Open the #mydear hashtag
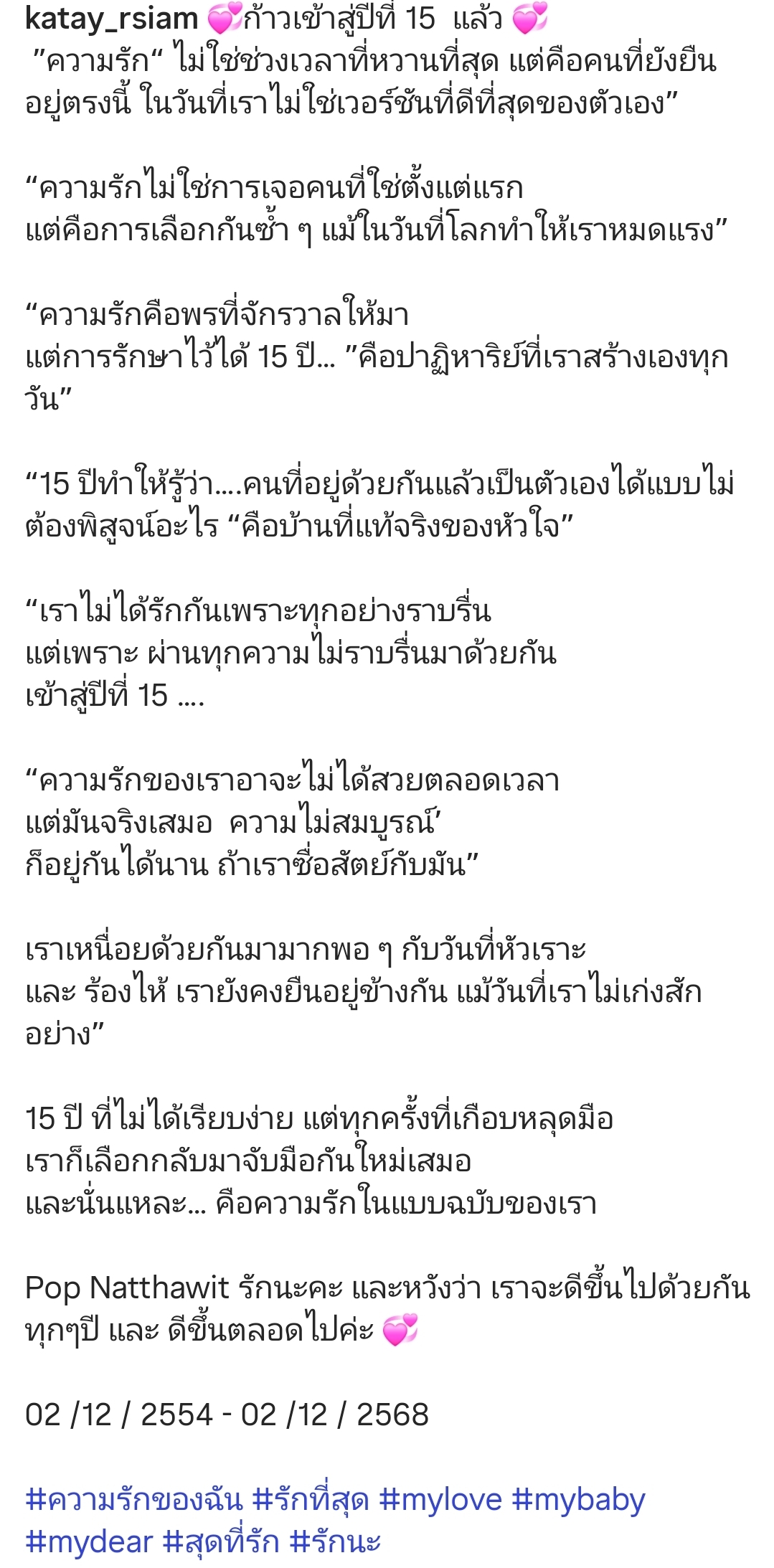This screenshot has width=774, height=1568. (x=89, y=1542)
